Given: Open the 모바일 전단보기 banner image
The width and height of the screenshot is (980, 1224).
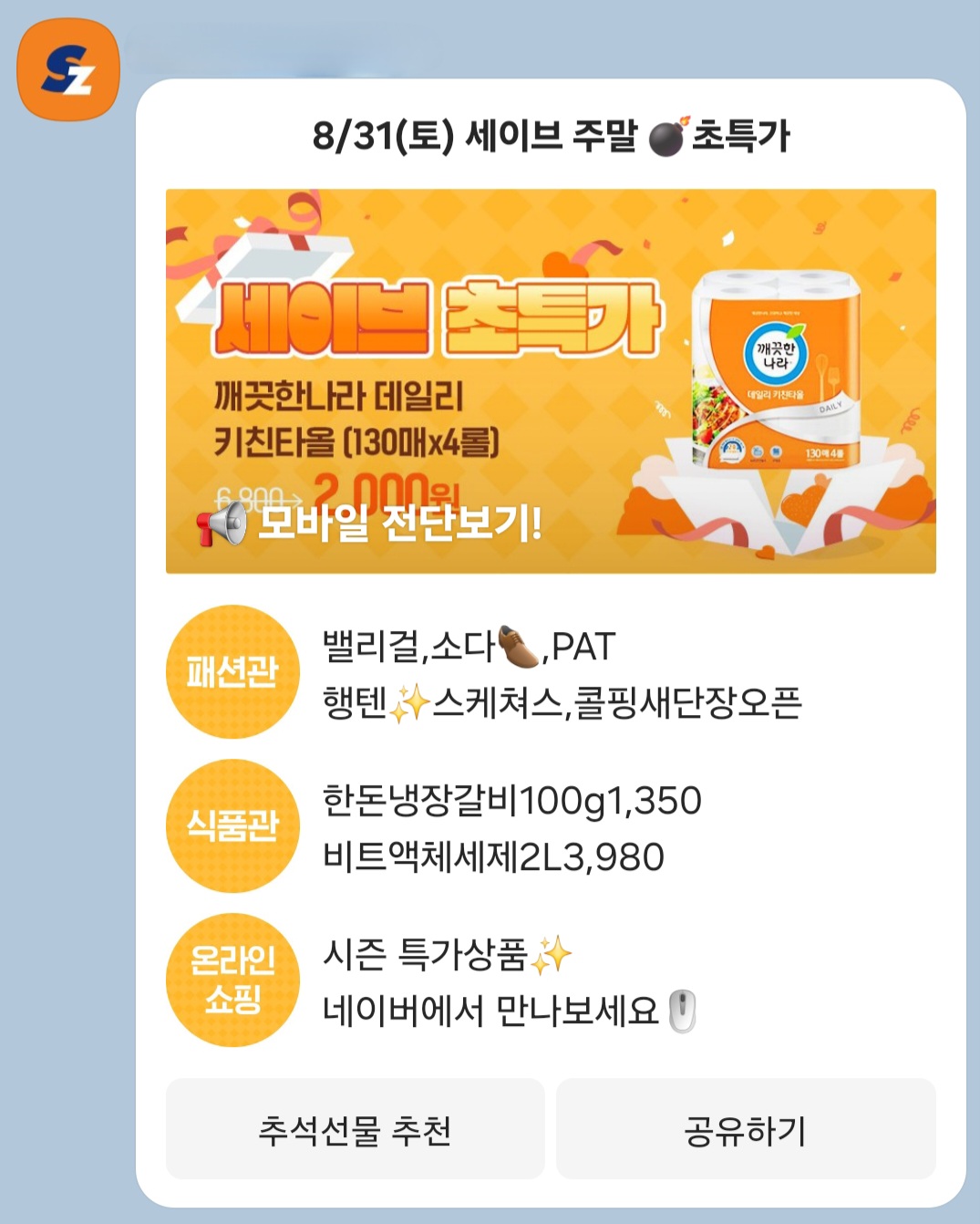Looking at the screenshot, I should pos(550,381).
